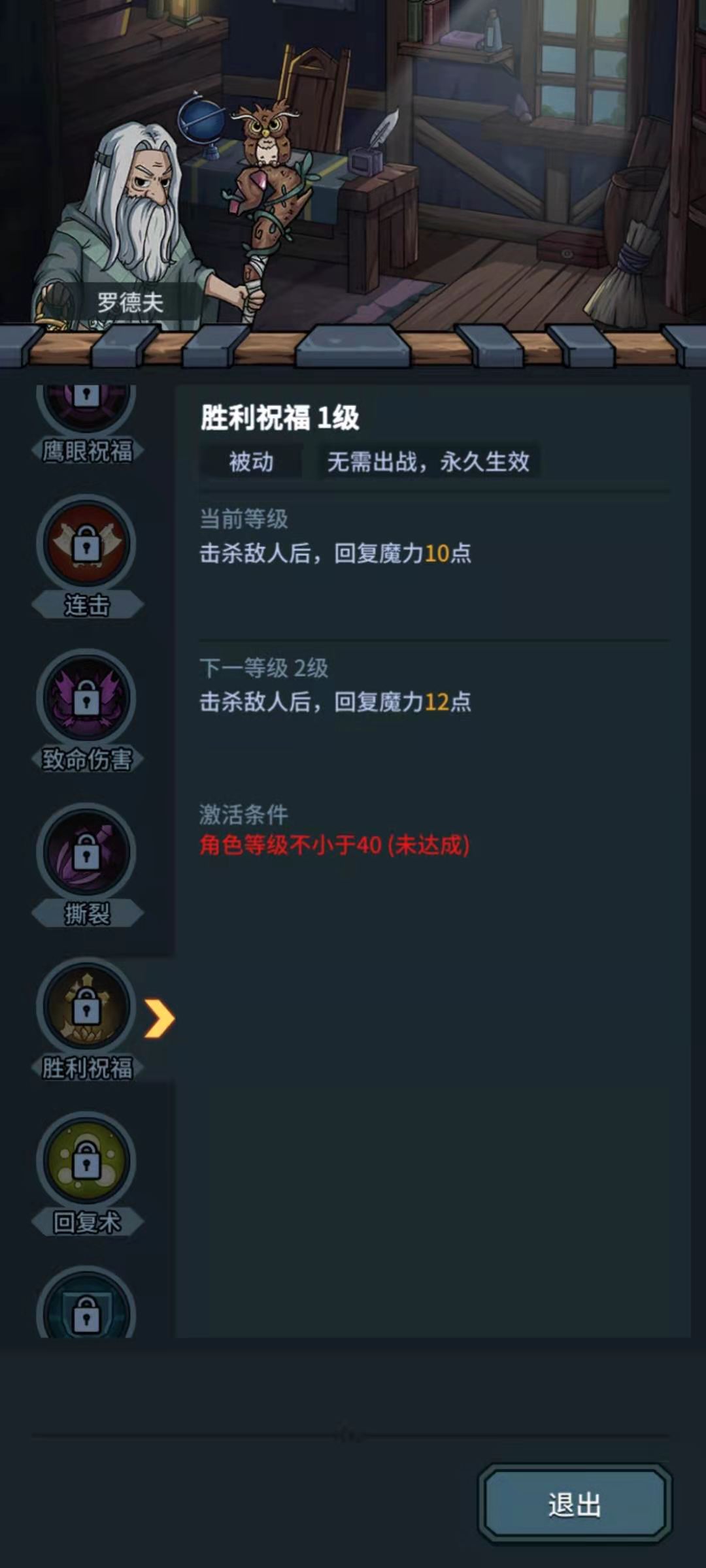Select the 连击 skill icon
The image size is (706, 1568).
[86, 544]
